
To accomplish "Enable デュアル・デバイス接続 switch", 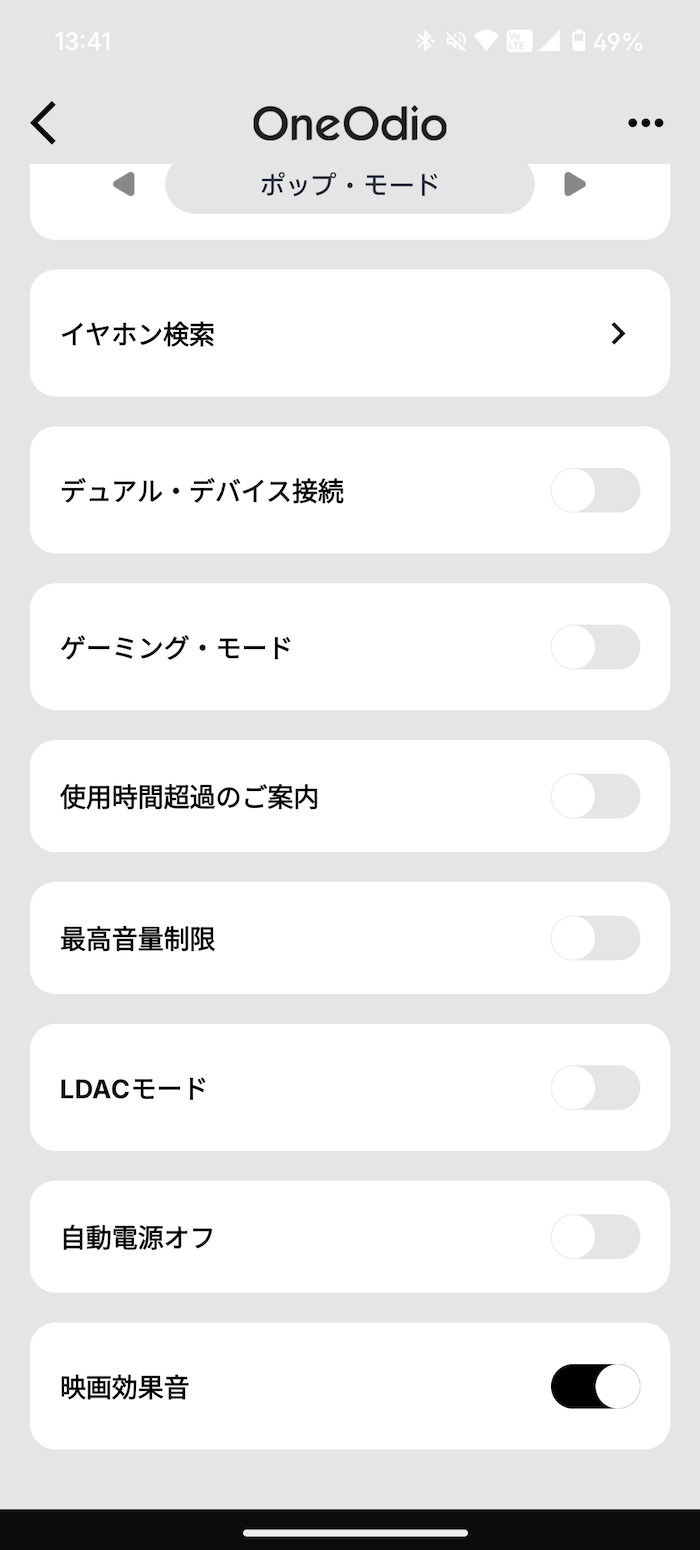I will (595, 490).
